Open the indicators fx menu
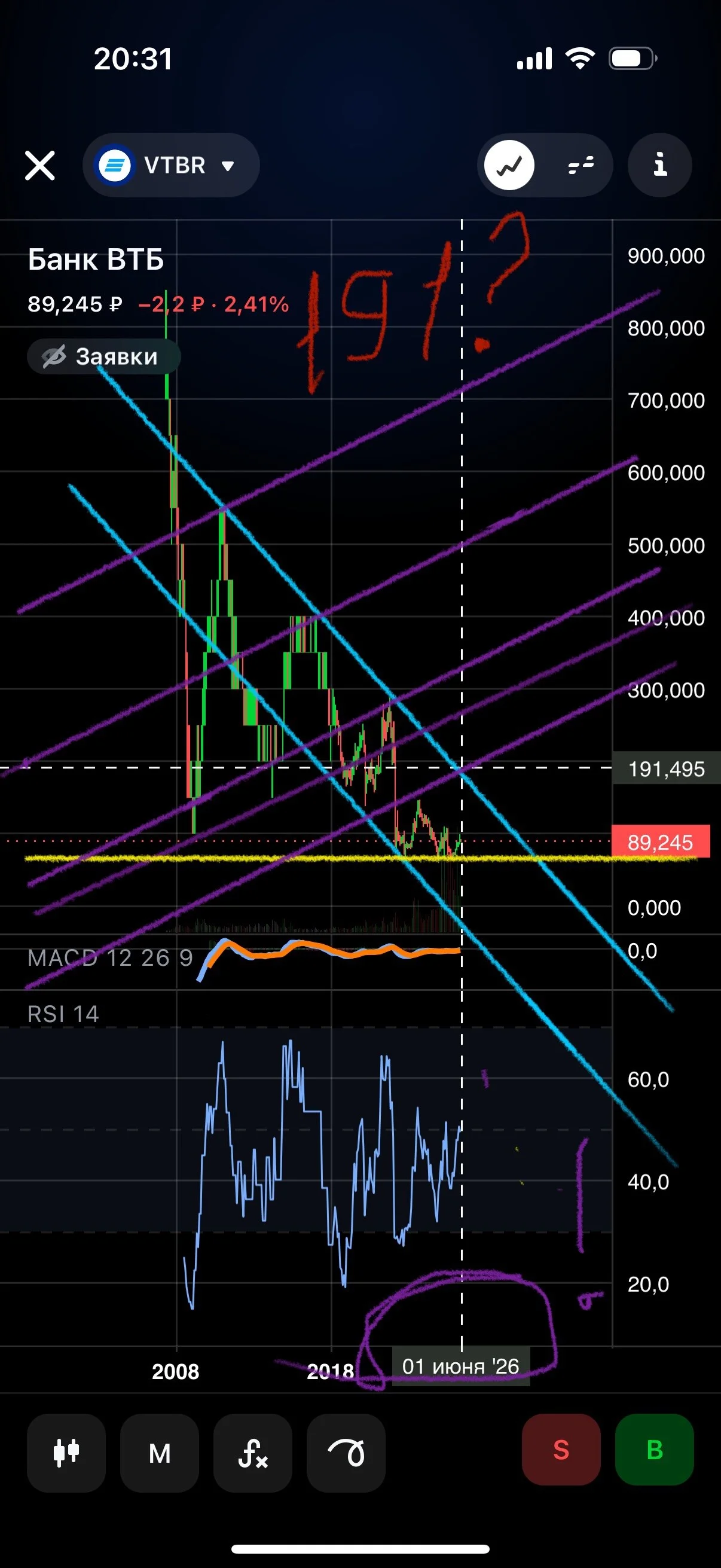The image size is (721, 1568). click(252, 1453)
